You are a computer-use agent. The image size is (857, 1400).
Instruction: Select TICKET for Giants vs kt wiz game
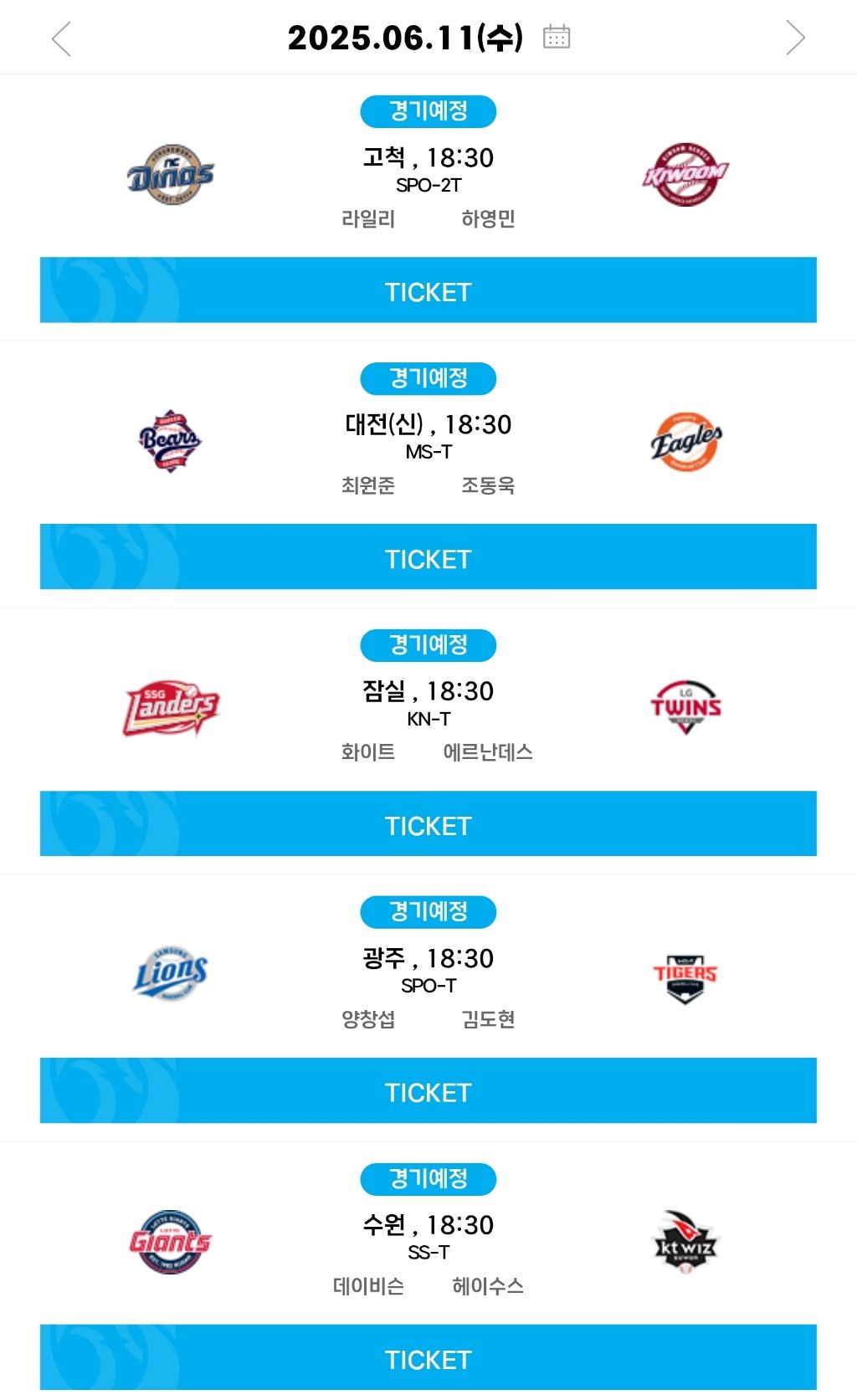[x=428, y=1357]
